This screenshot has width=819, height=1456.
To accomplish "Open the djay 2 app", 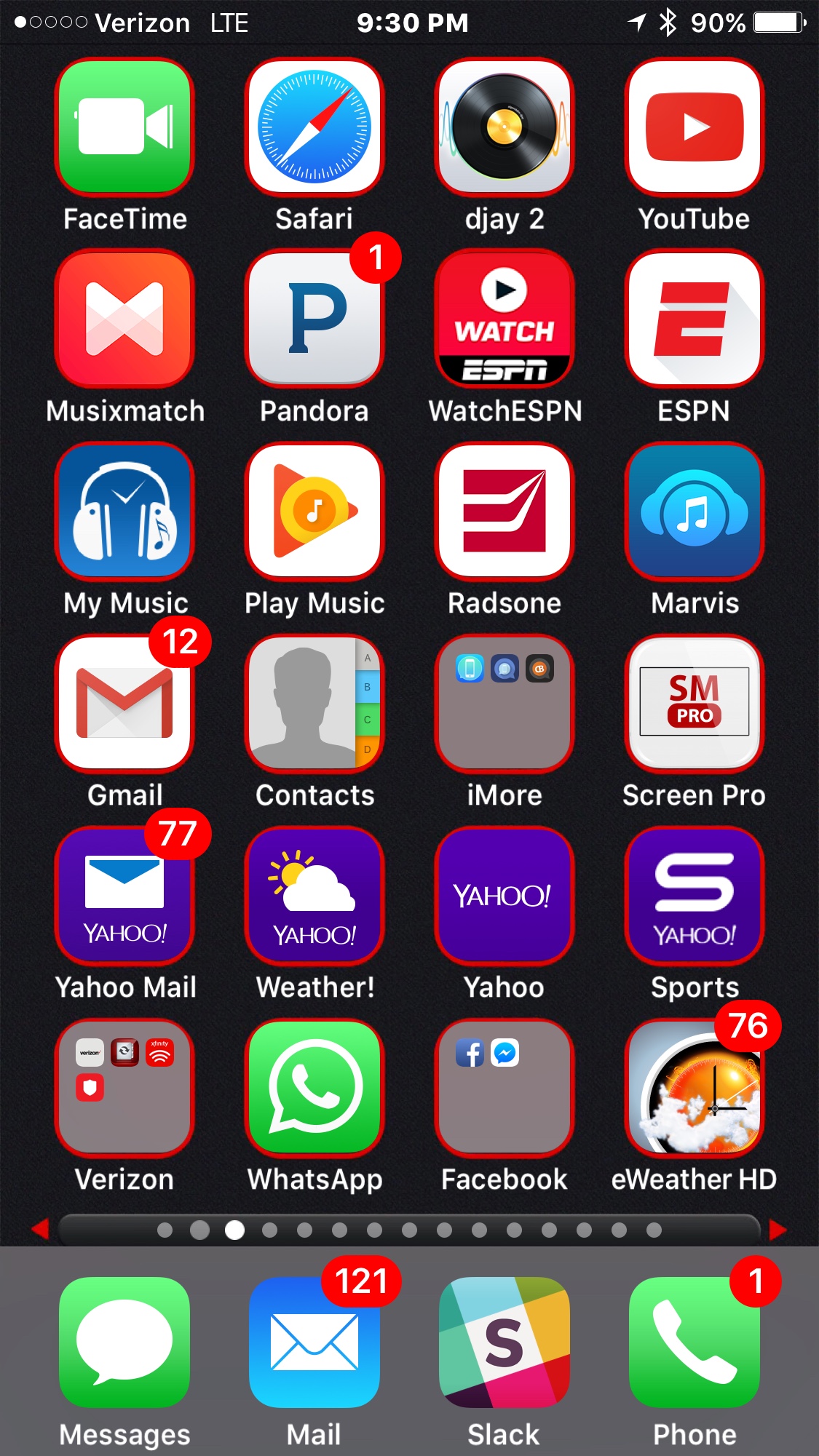I will [x=505, y=127].
